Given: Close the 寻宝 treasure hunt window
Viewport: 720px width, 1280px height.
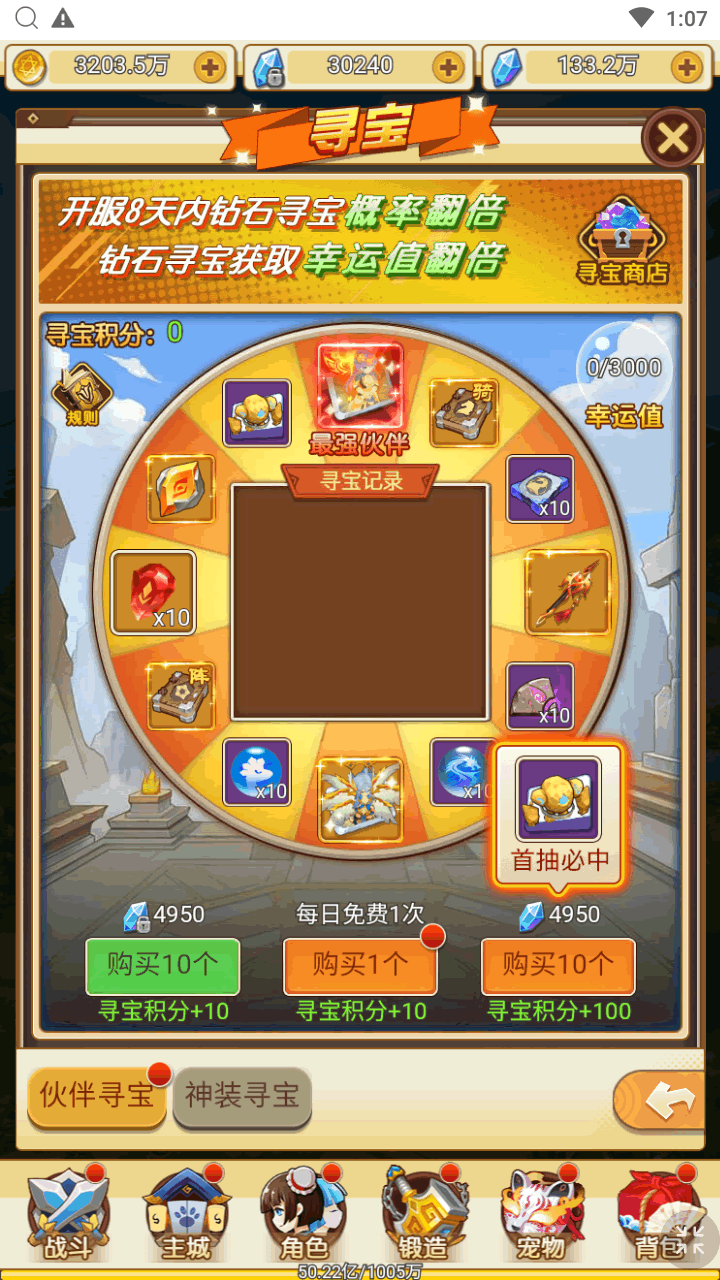Looking at the screenshot, I should tap(672, 138).
